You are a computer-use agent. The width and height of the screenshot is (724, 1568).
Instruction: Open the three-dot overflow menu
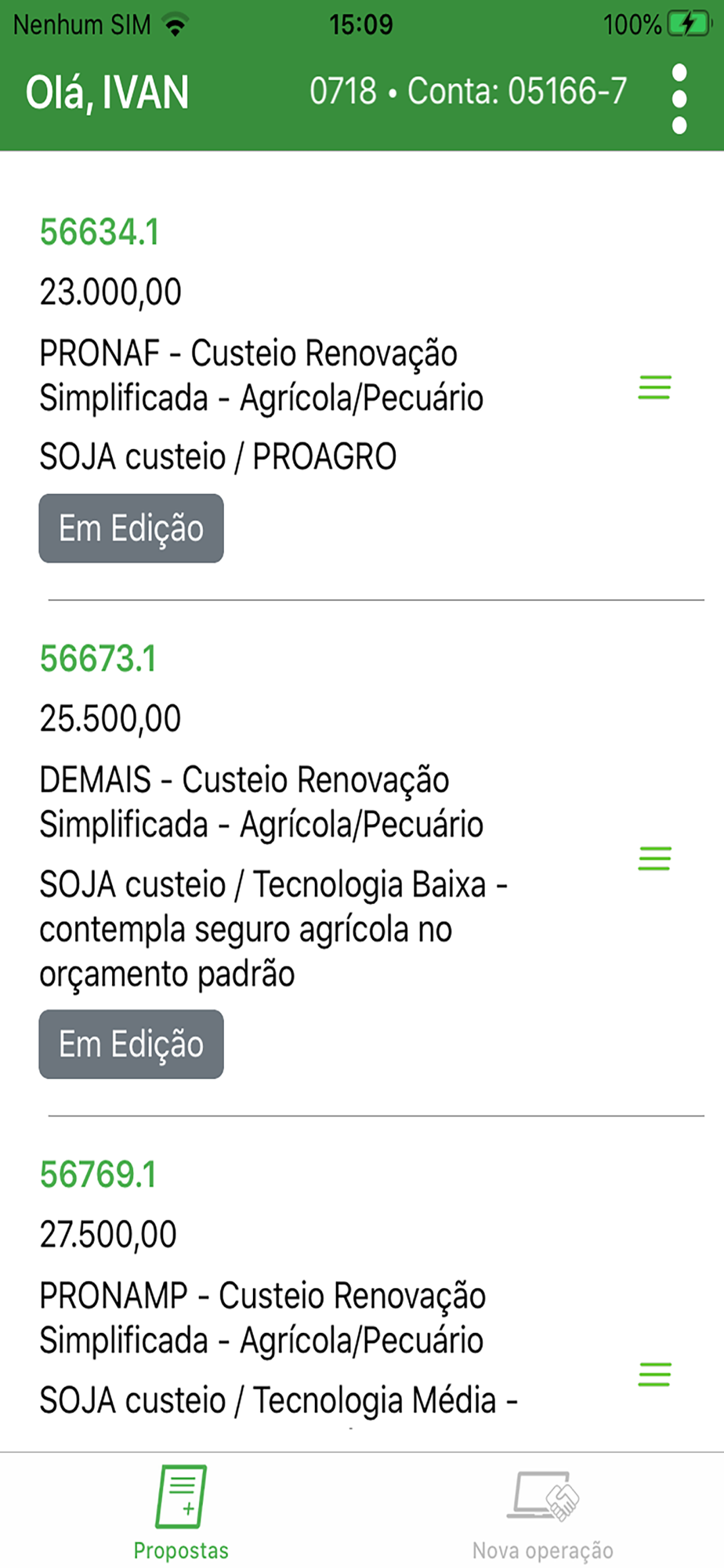click(x=679, y=99)
